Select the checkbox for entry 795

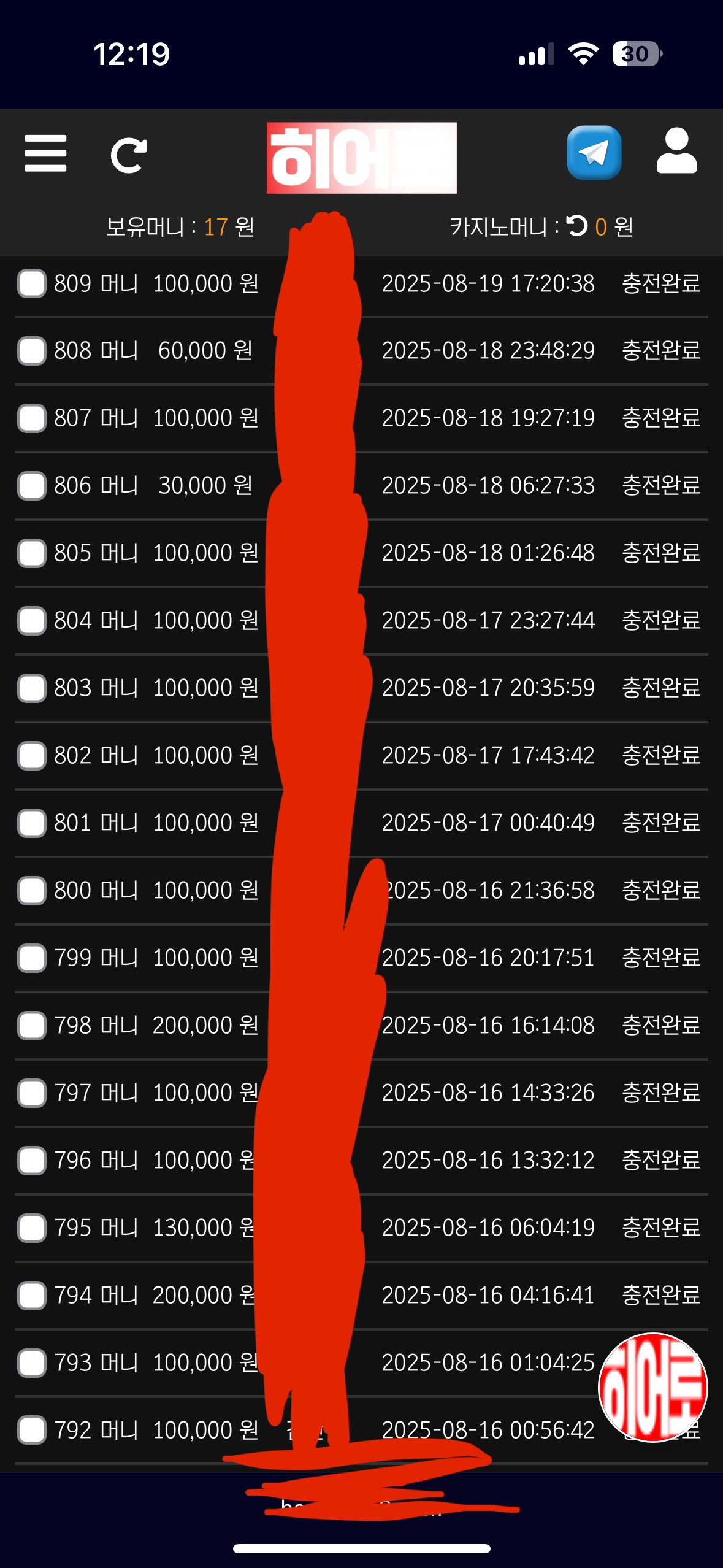(x=32, y=1228)
